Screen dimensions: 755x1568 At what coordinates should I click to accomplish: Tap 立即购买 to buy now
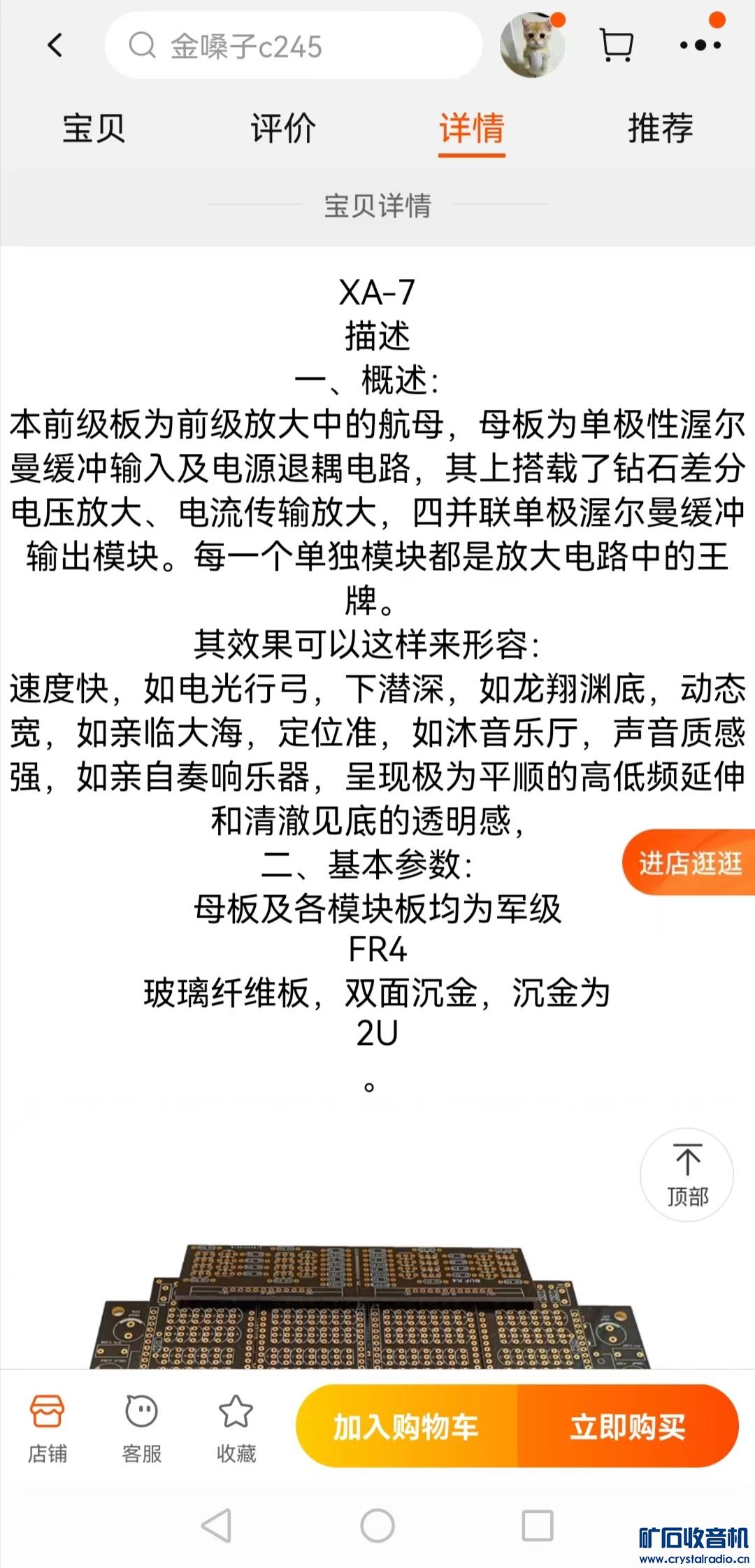[627, 1427]
